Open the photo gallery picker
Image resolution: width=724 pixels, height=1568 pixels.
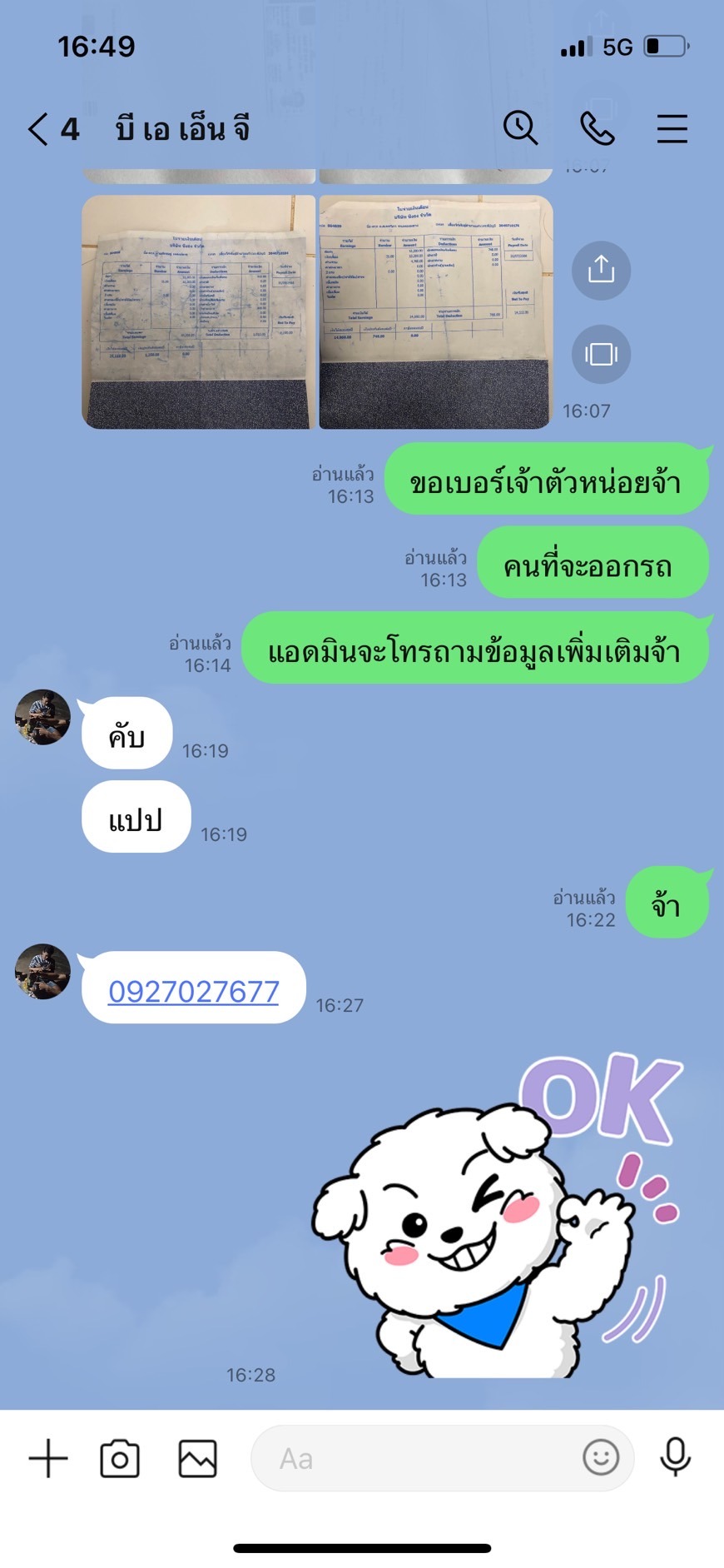coord(197,1458)
